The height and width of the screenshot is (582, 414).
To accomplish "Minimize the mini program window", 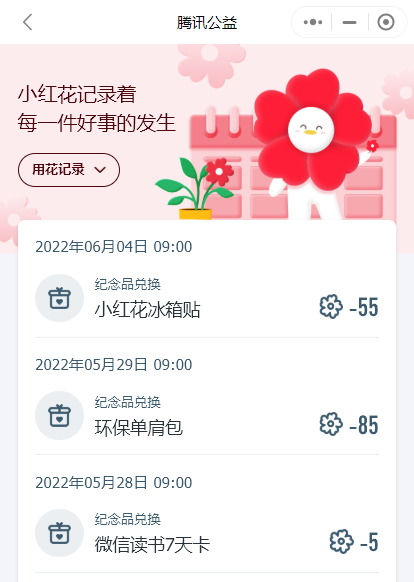I will (349, 22).
